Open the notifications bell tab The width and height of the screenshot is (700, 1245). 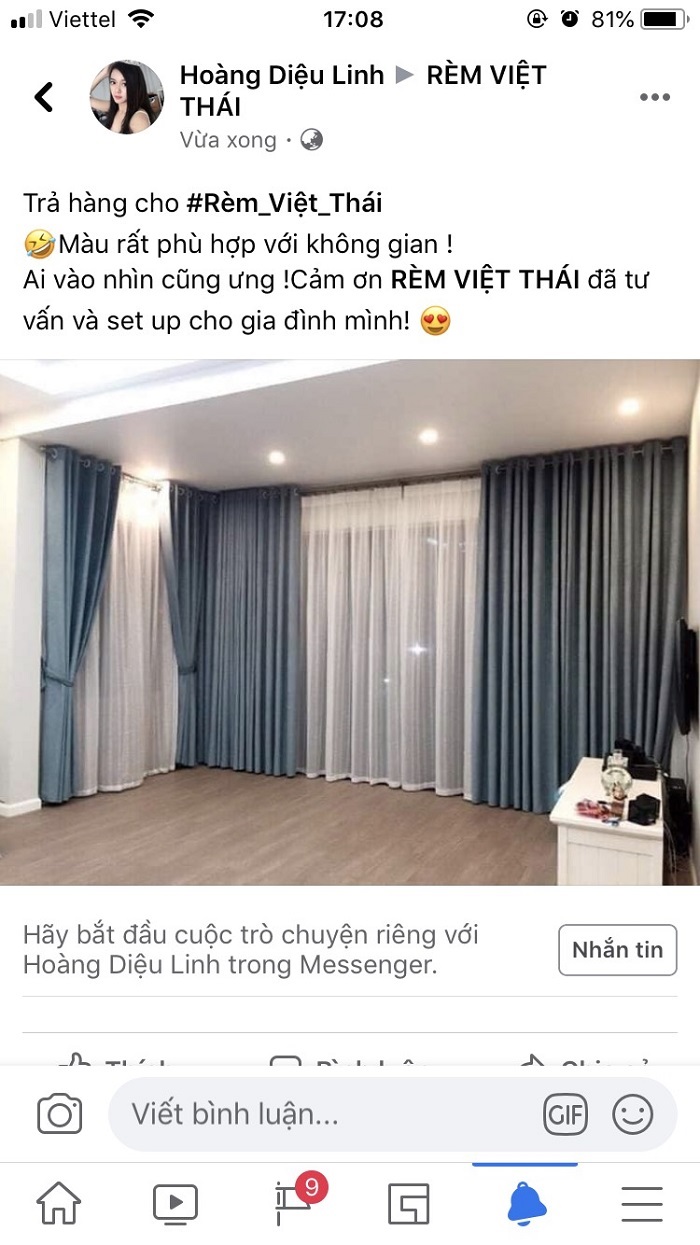tap(525, 1203)
